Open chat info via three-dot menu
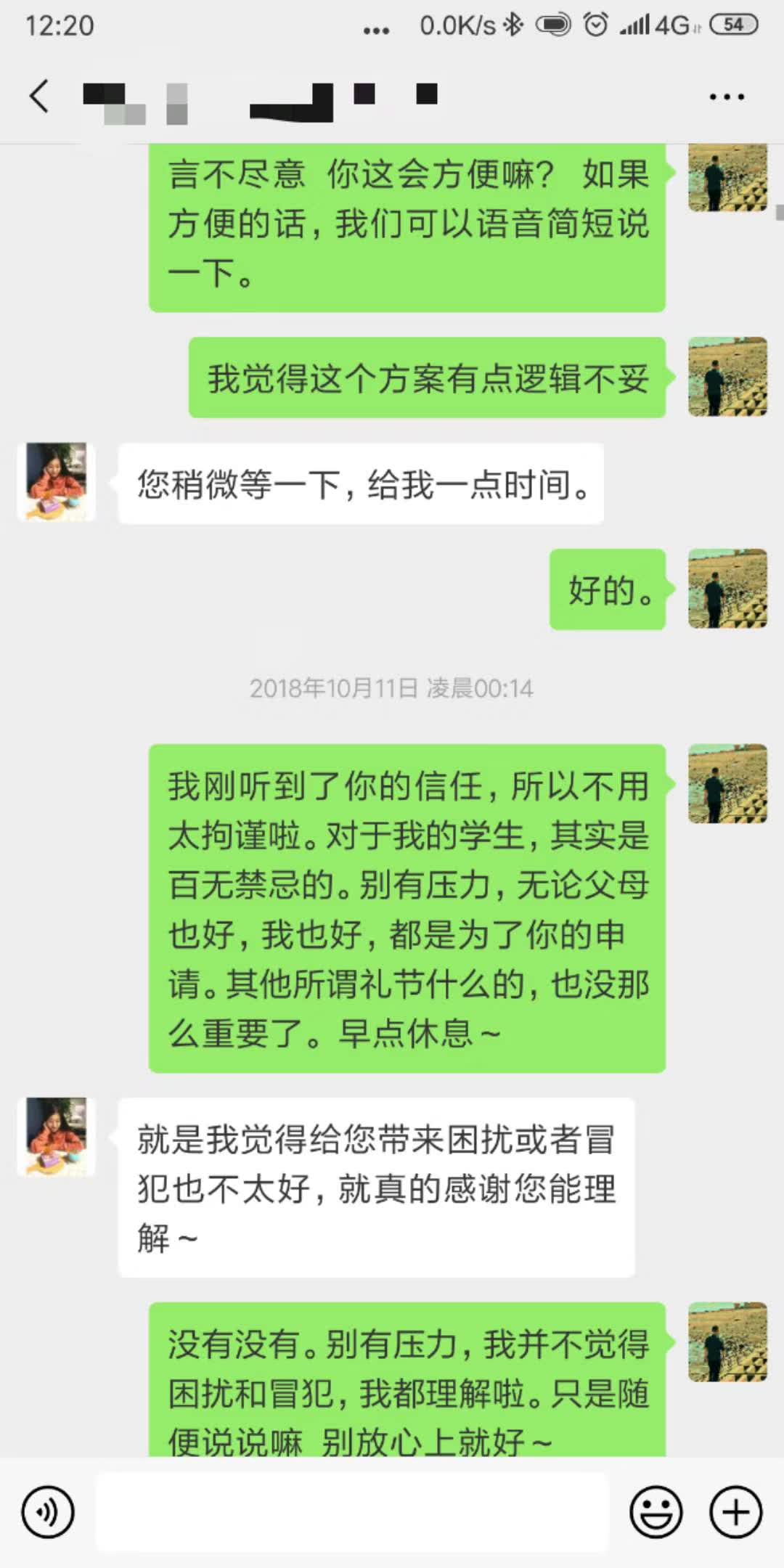 pyautogui.click(x=727, y=97)
